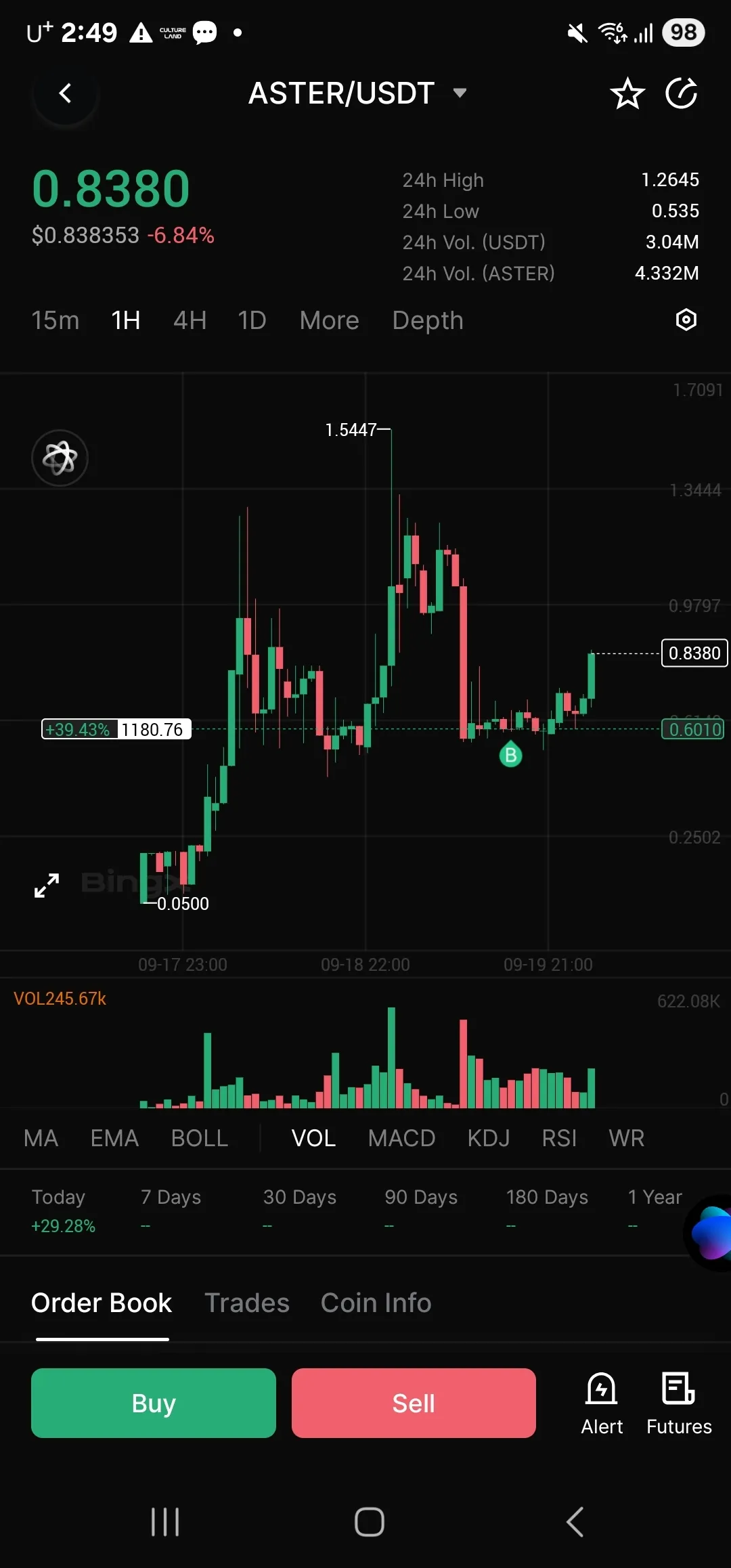Tap the red Sell button
The width and height of the screenshot is (731, 1568).
[414, 1403]
